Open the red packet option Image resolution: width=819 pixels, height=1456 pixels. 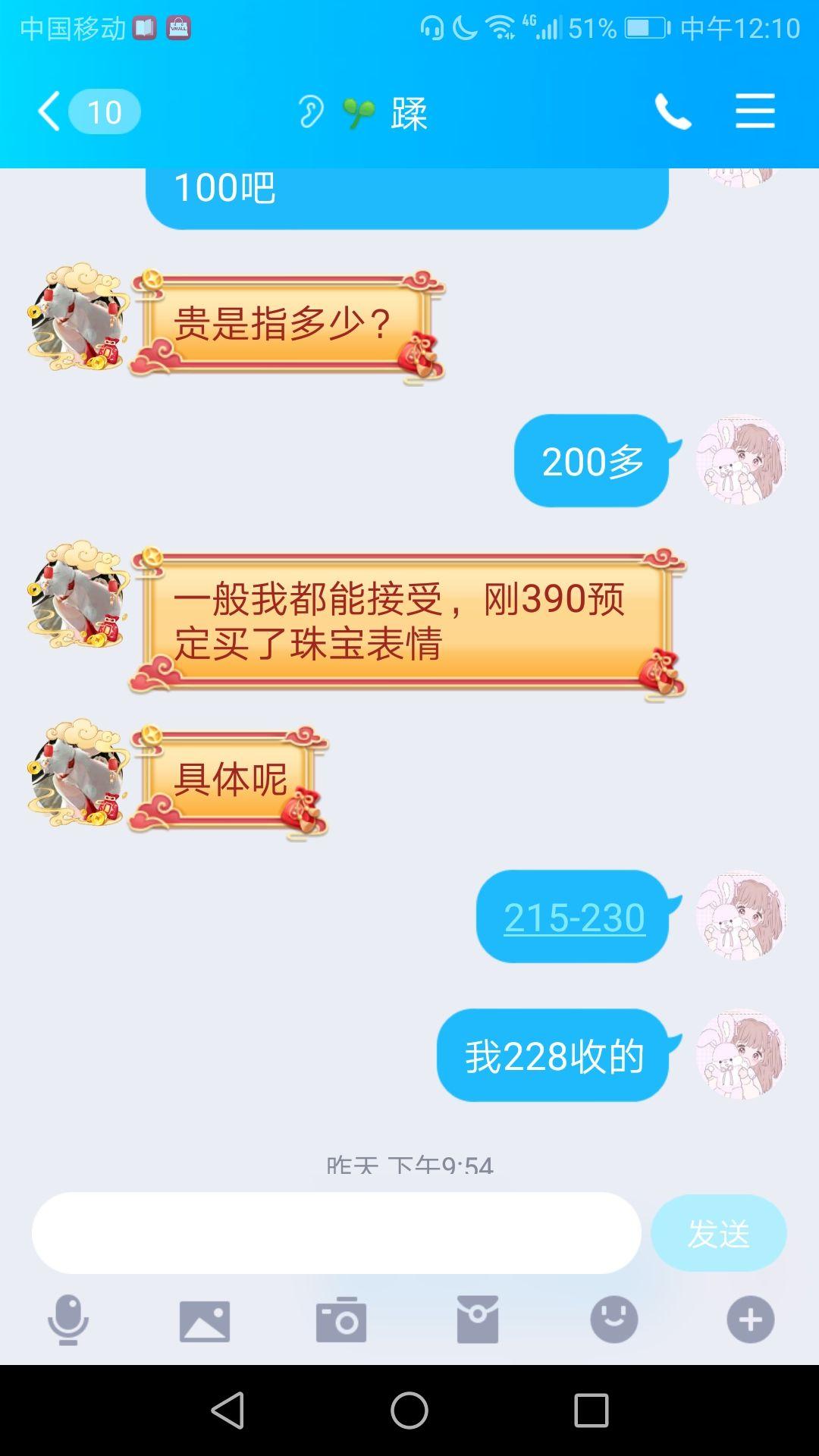478,1320
